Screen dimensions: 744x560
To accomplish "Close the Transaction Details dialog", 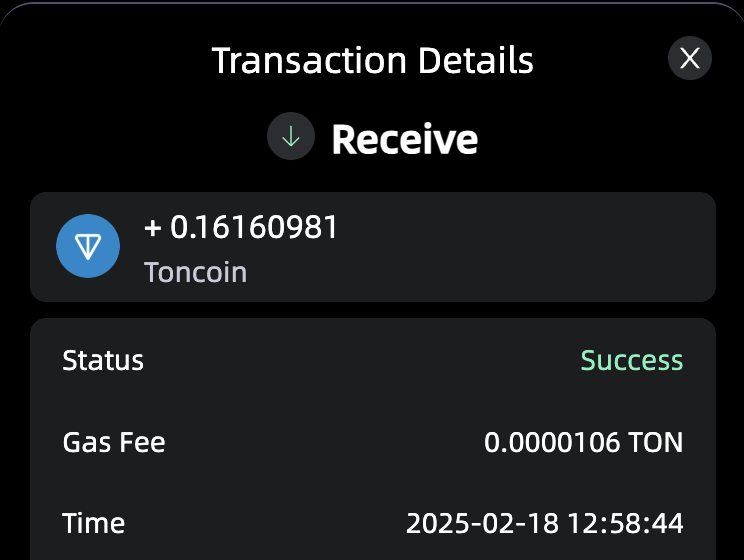I will coord(689,59).
